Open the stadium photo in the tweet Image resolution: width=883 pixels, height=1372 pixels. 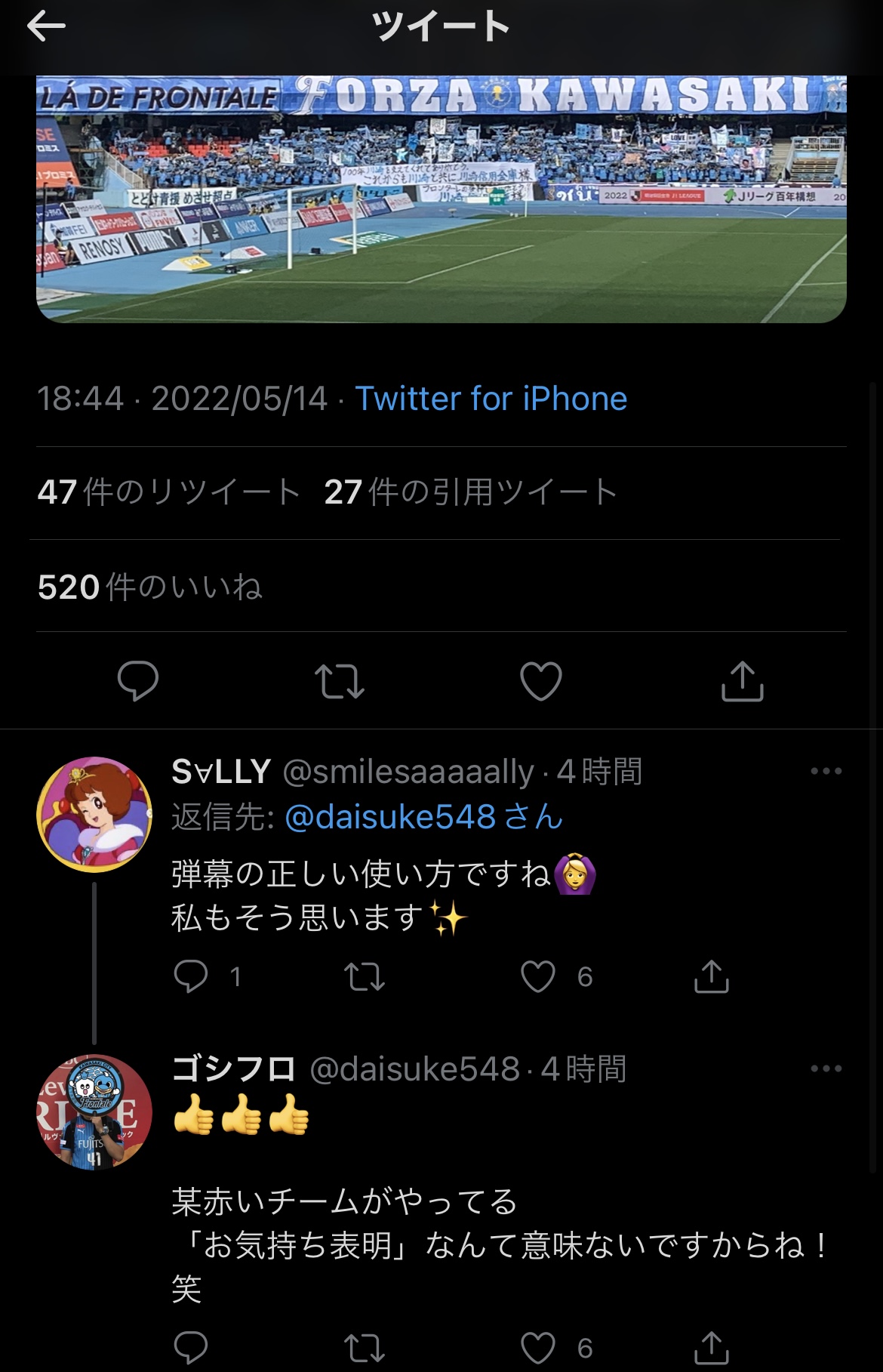[x=441, y=200]
